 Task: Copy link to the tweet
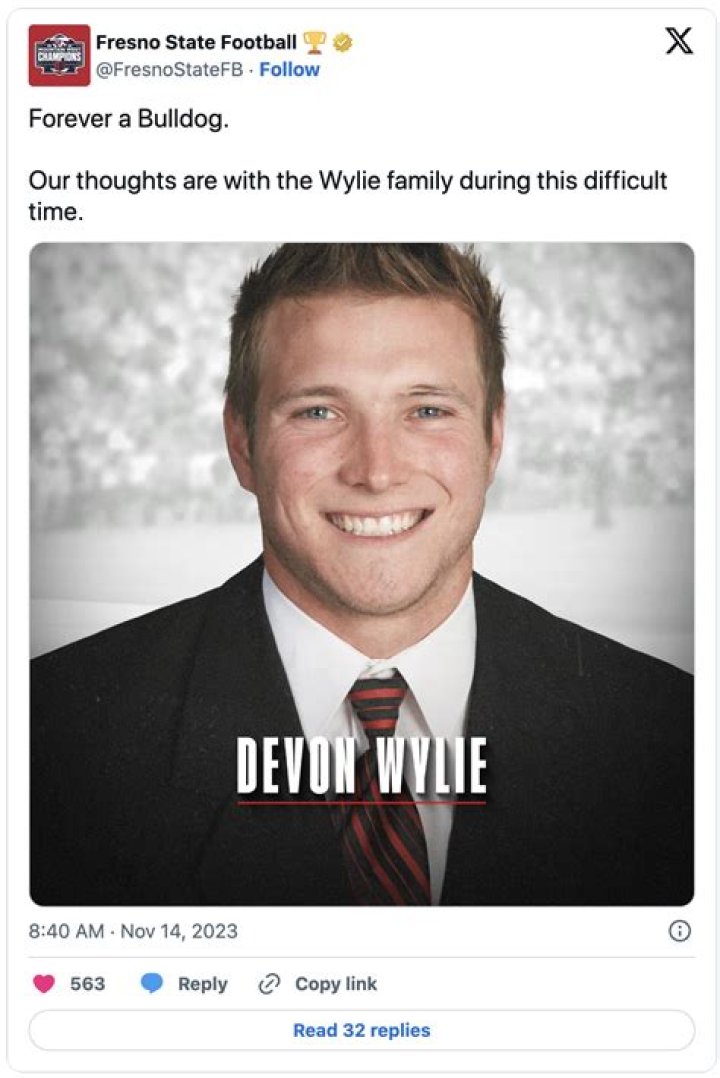click(318, 984)
